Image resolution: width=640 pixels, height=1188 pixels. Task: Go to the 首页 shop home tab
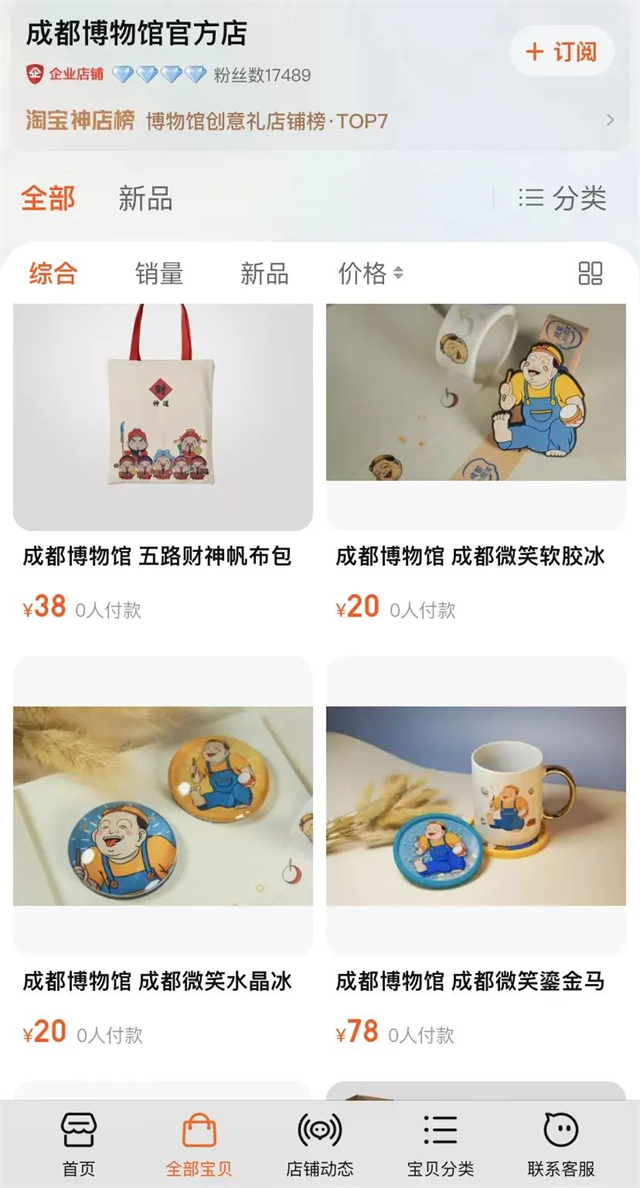pos(79,1144)
